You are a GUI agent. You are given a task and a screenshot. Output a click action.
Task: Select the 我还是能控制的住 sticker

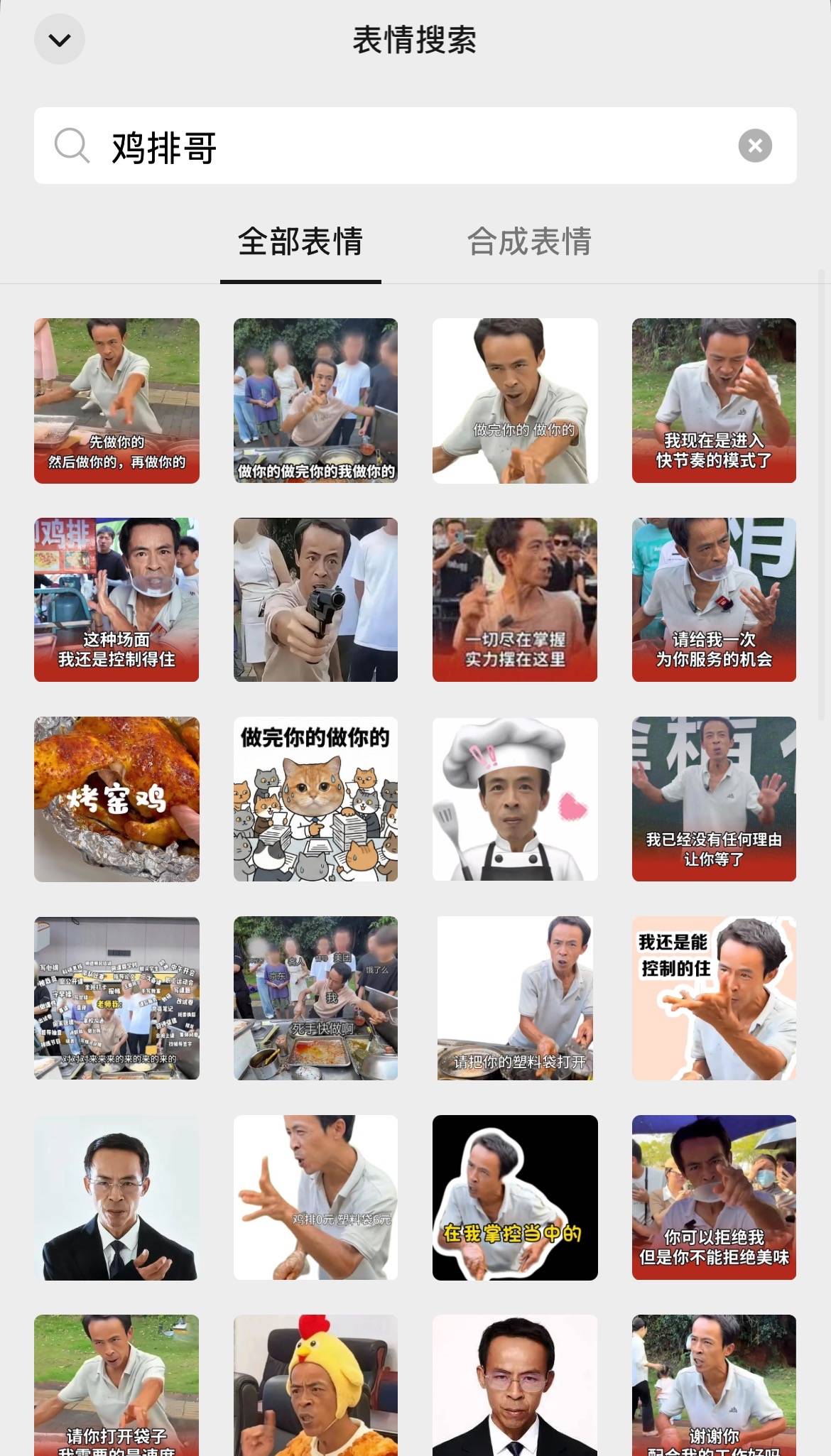(714, 998)
